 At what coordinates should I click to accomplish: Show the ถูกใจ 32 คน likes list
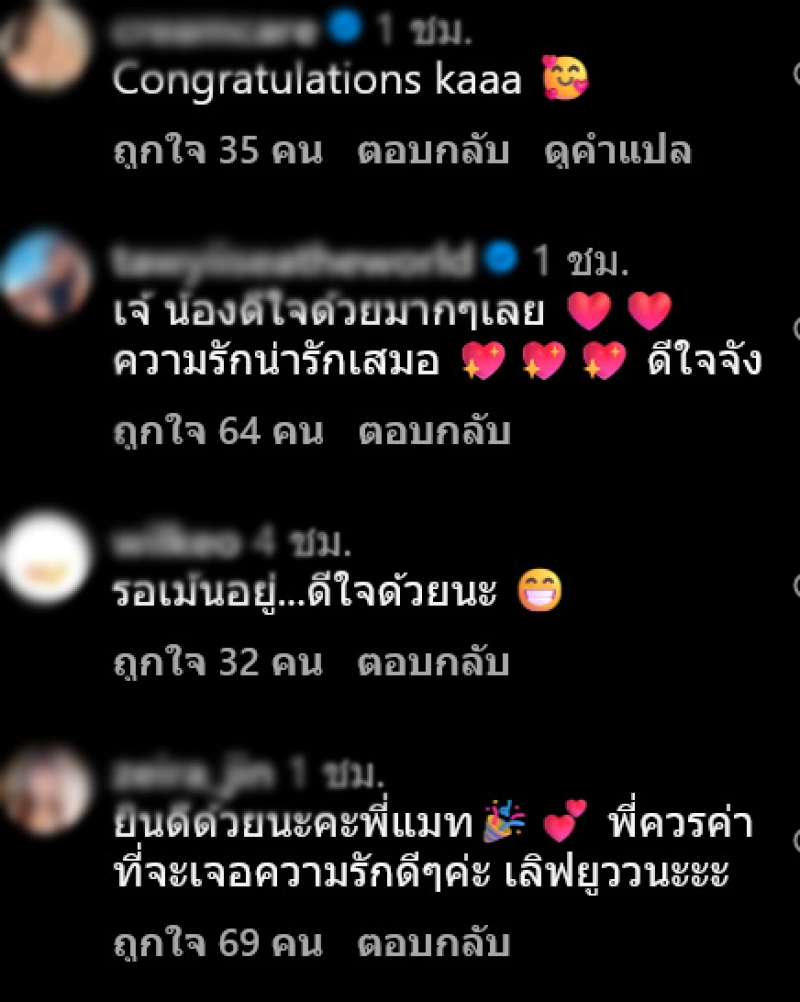click(x=217, y=662)
